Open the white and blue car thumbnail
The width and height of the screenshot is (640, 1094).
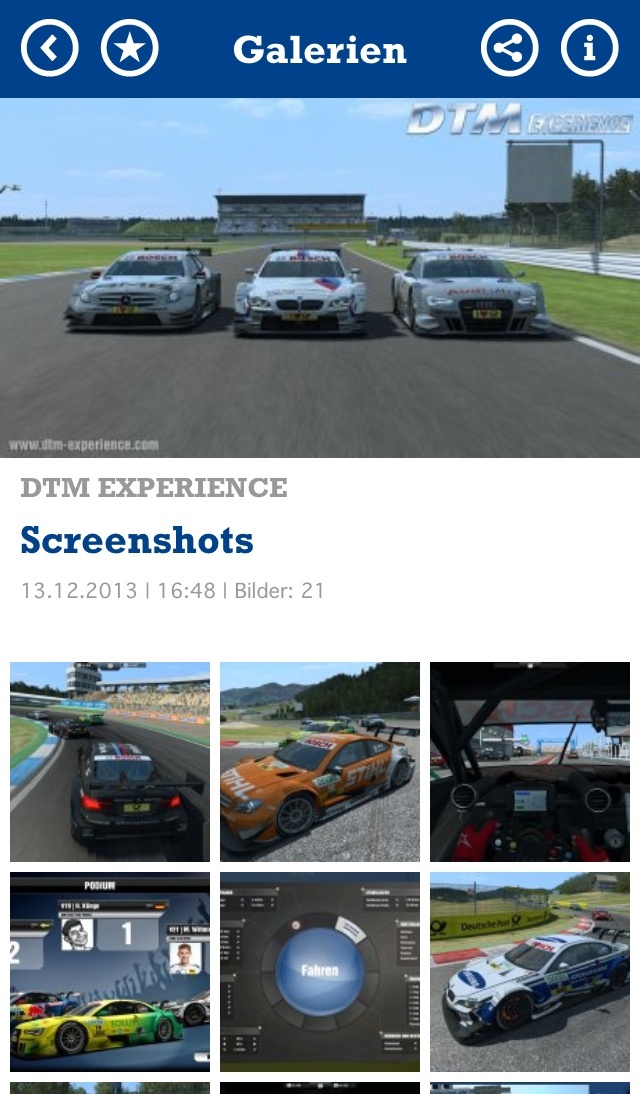click(530, 972)
